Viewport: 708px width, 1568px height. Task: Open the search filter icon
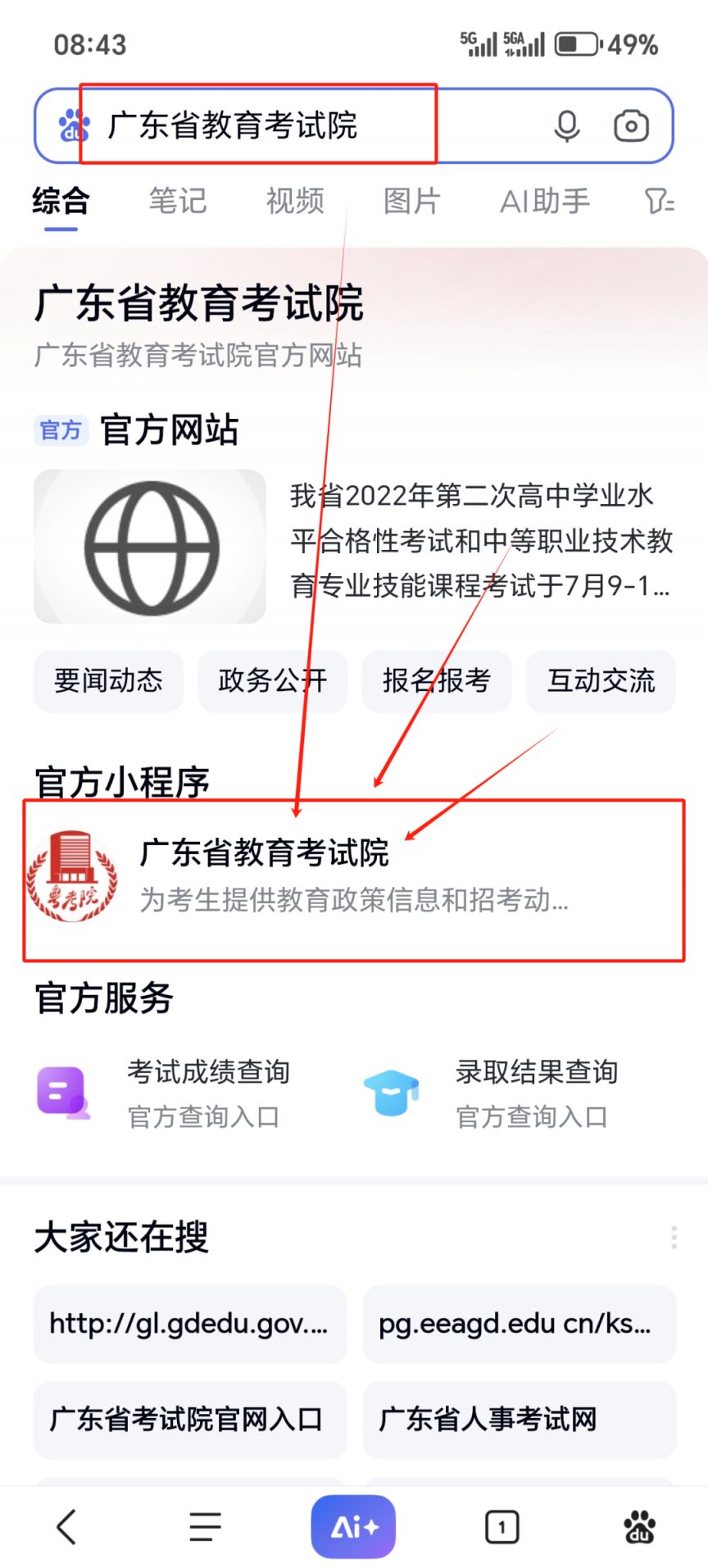660,201
